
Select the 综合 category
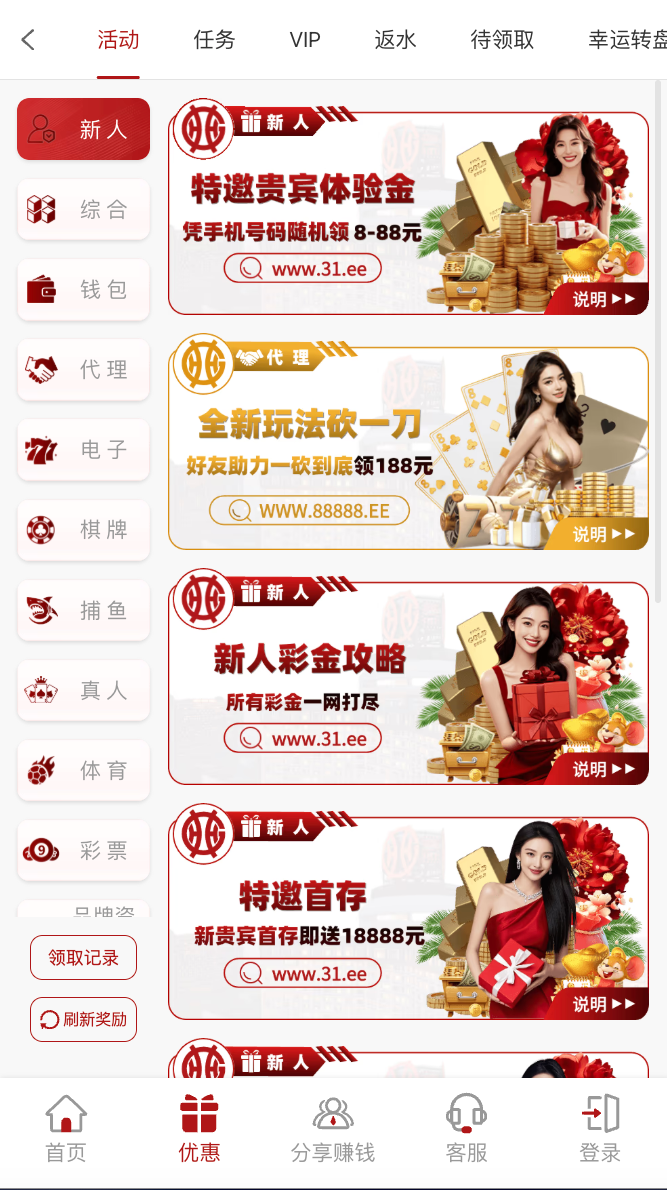pyautogui.click(x=83, y=210)
